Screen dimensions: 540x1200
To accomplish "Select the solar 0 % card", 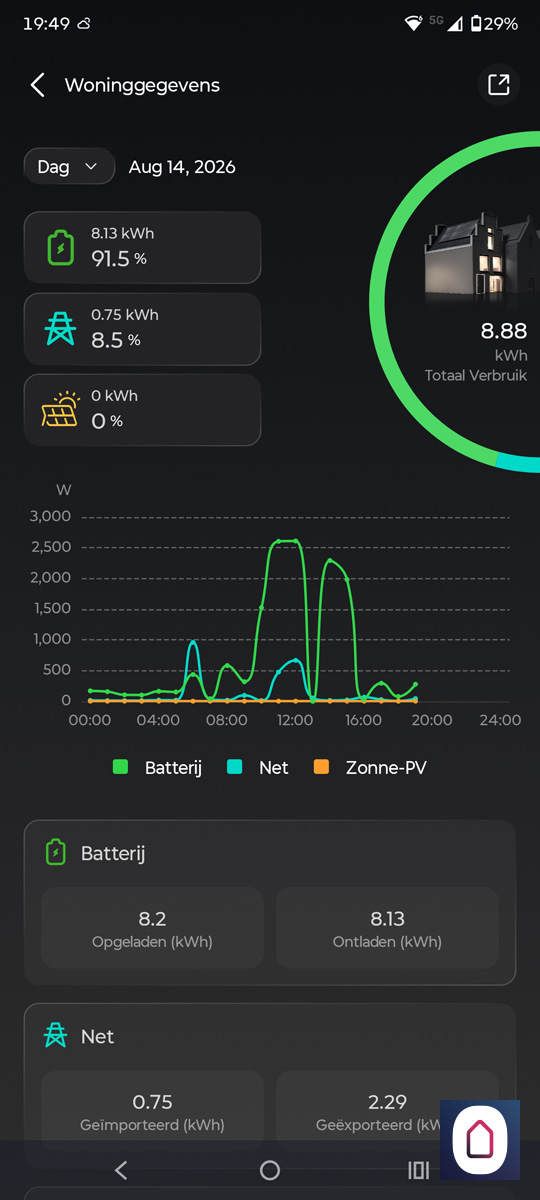I will [x=142, y=410].
